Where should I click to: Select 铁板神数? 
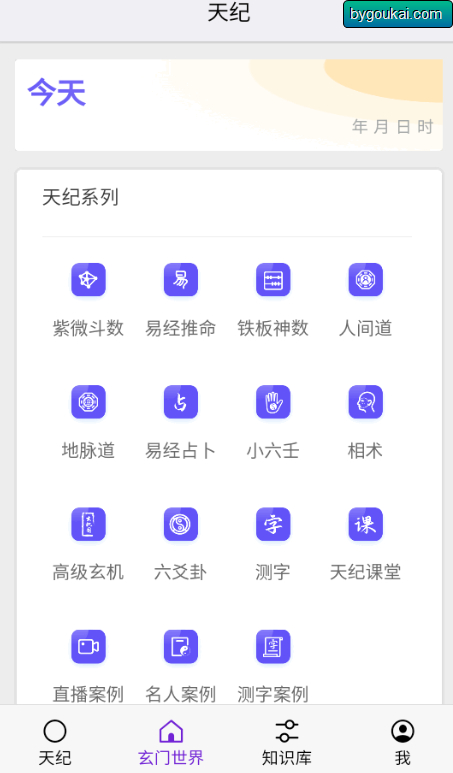point(273,299)
